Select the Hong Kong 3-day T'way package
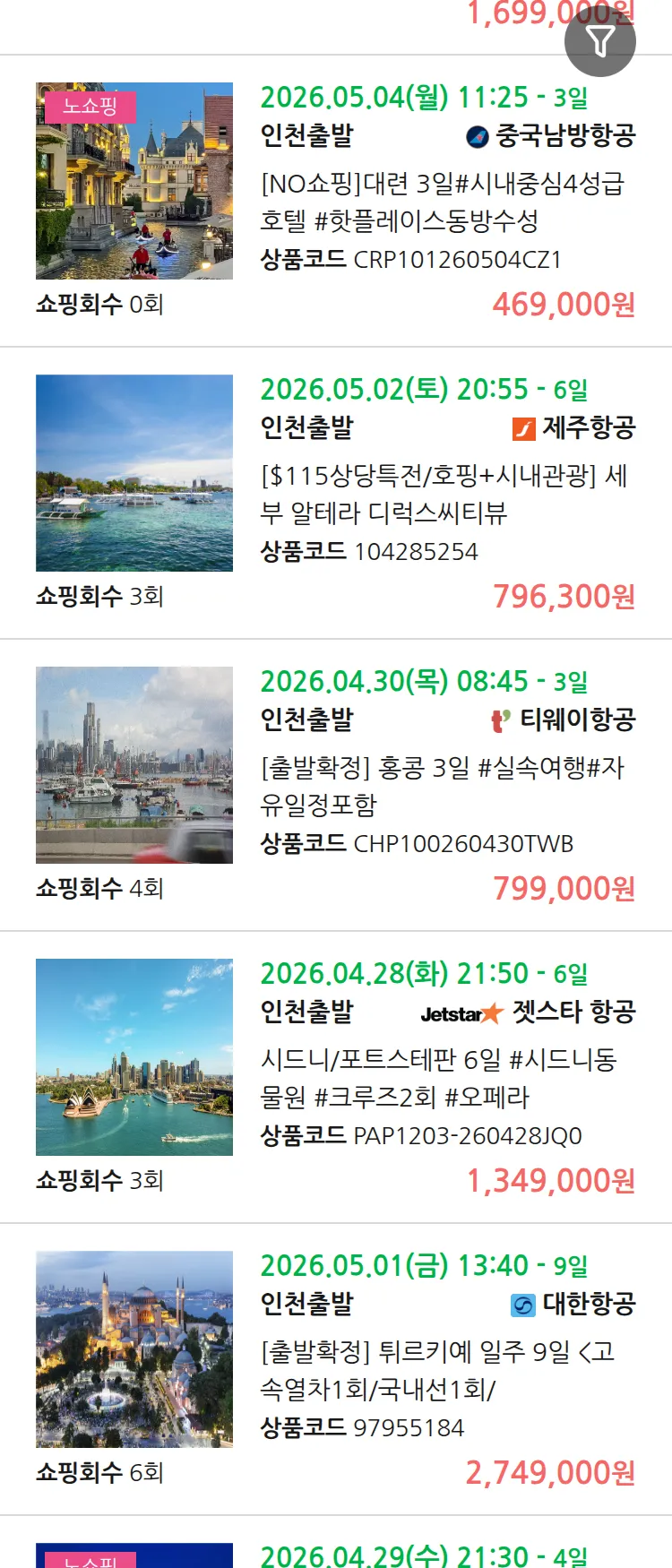Screen dimensions: 672x1568 443,786
